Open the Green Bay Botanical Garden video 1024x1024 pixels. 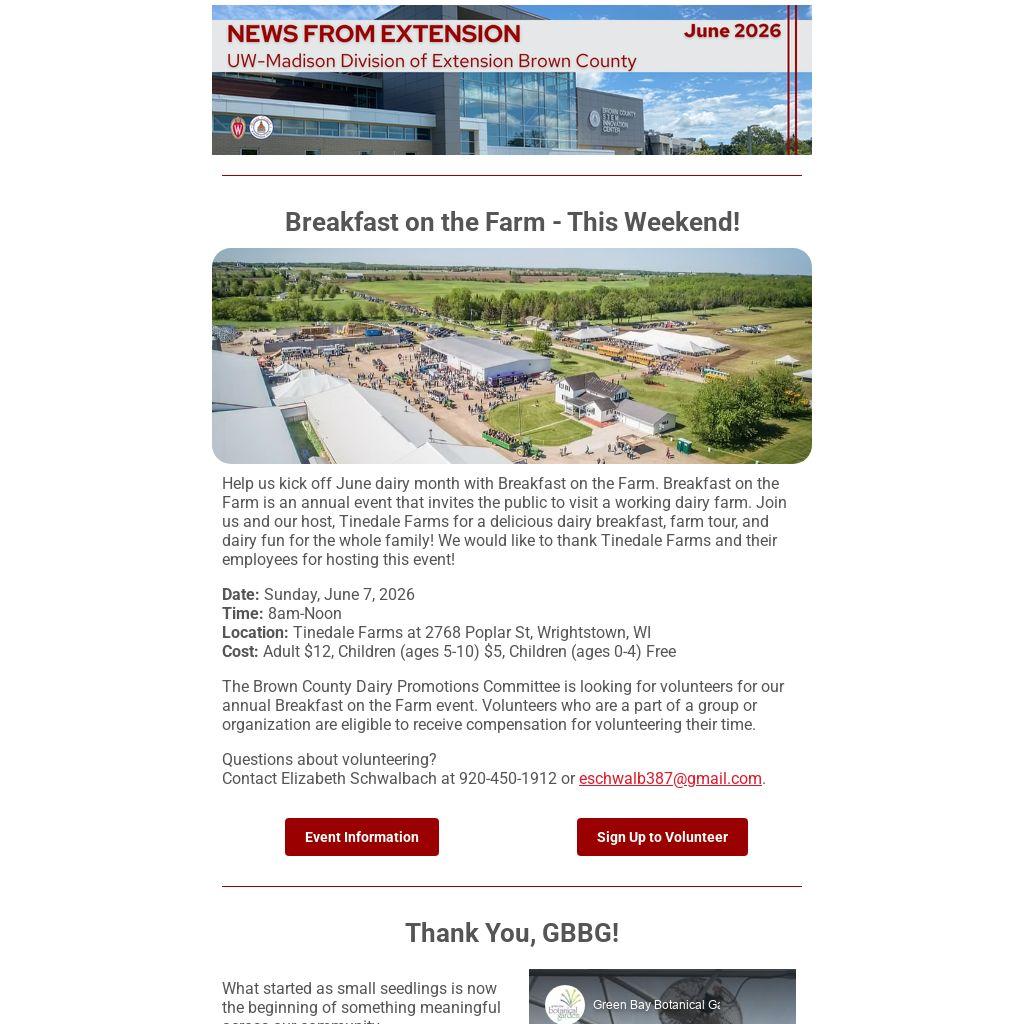click(662, 997)
